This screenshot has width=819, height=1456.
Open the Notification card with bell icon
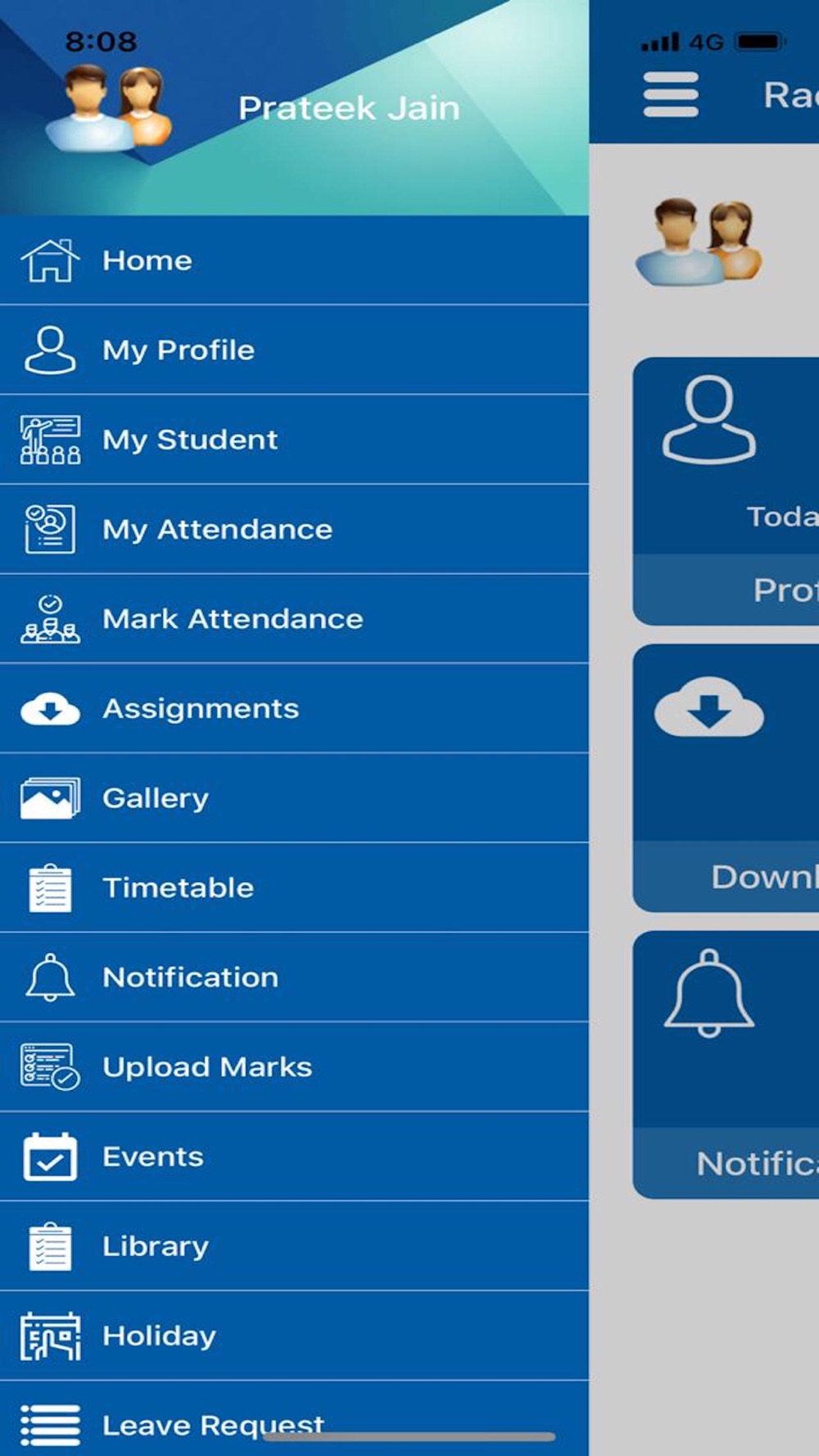point(726,1065)
